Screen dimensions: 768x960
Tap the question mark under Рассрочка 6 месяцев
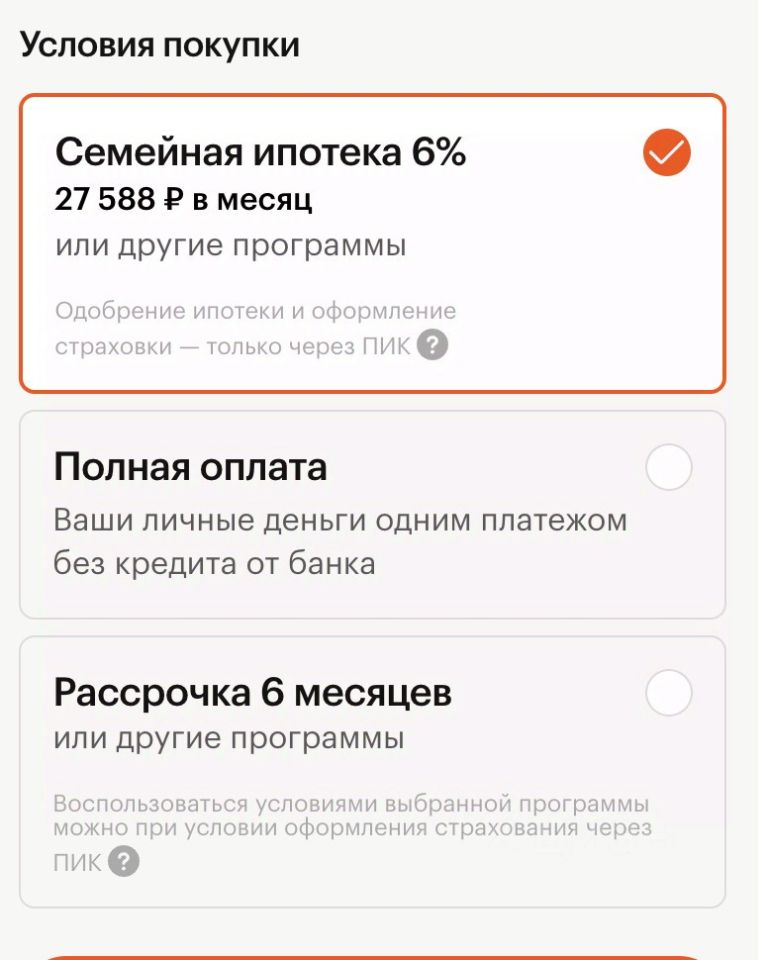[123, 862]
